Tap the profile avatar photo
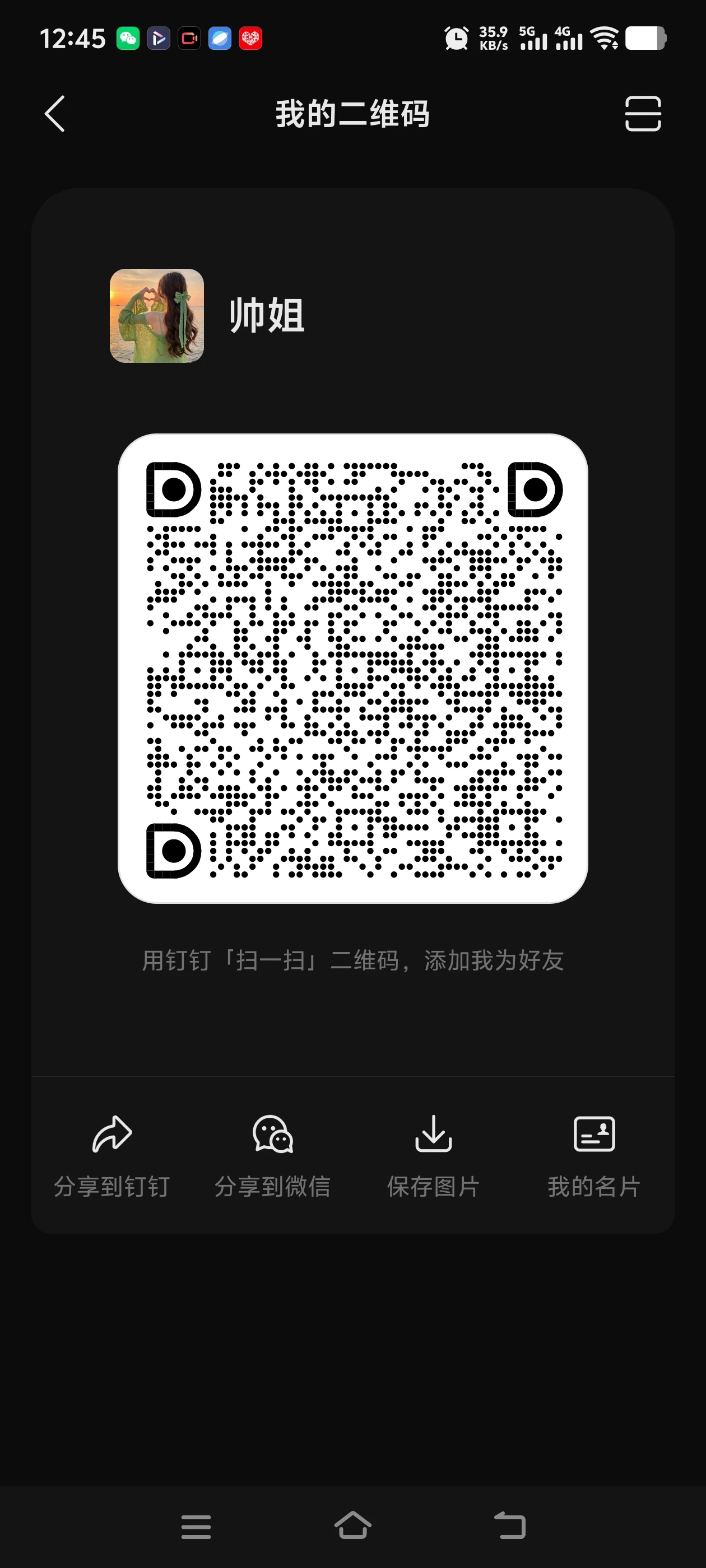 156,315
